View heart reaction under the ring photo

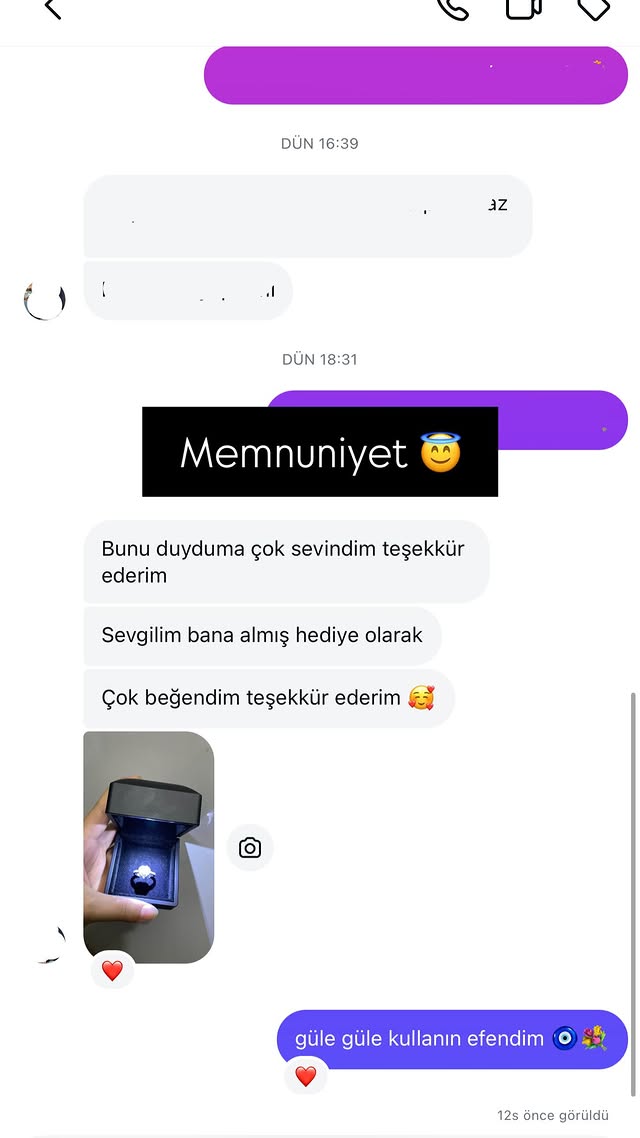click(112, 970)
